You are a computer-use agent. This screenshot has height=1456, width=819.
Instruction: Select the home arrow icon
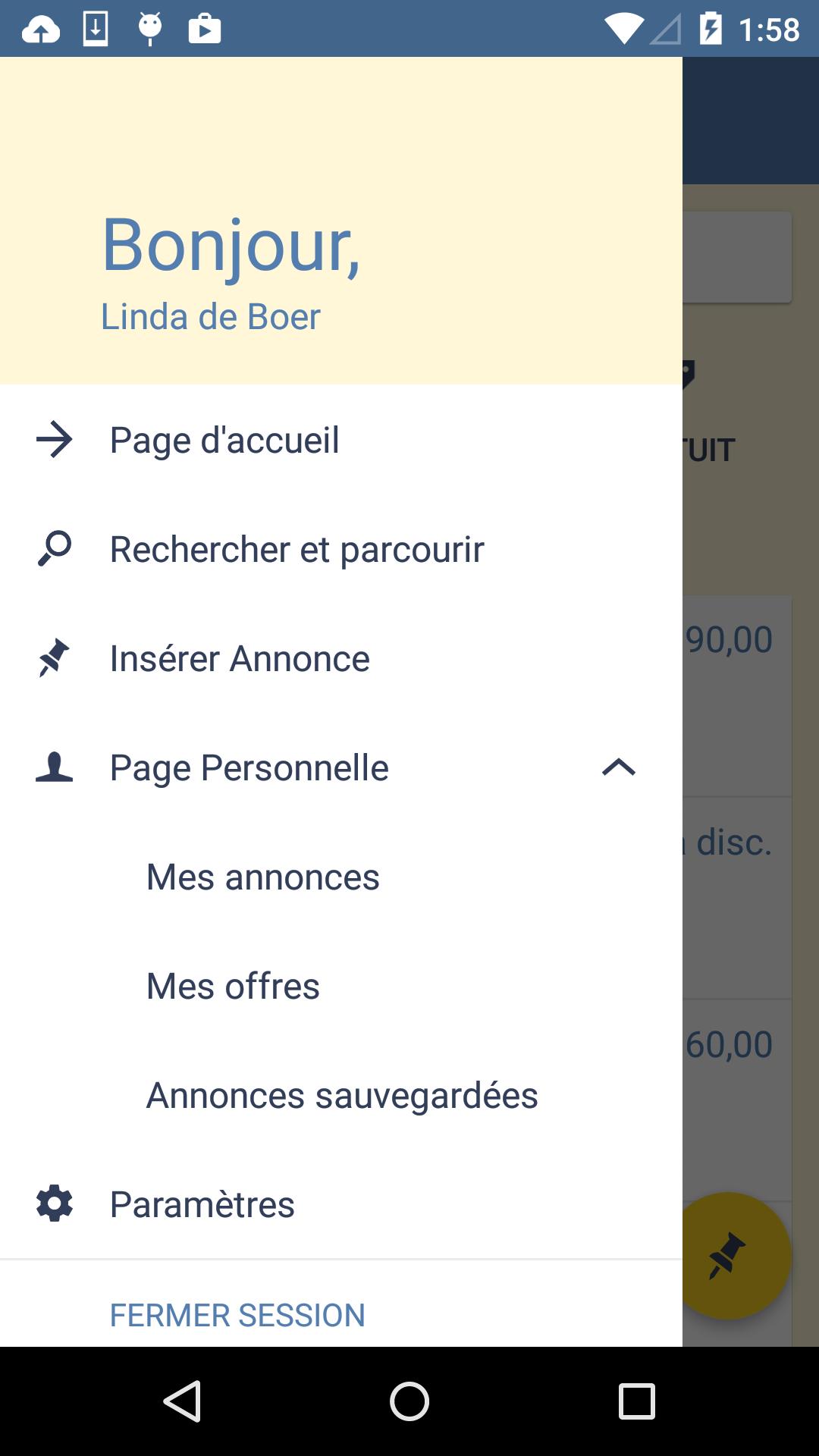53,439
